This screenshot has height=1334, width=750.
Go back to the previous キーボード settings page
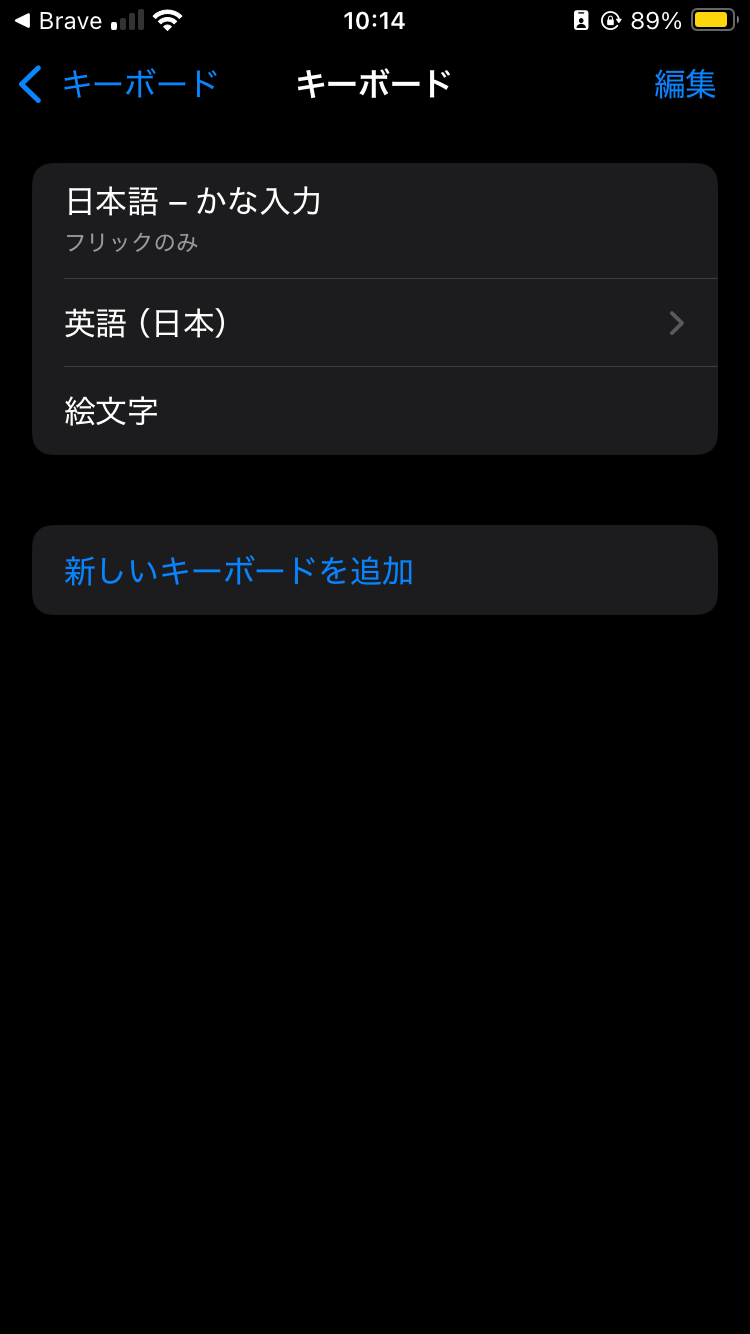pyautogui.click(x=118, y=84)
